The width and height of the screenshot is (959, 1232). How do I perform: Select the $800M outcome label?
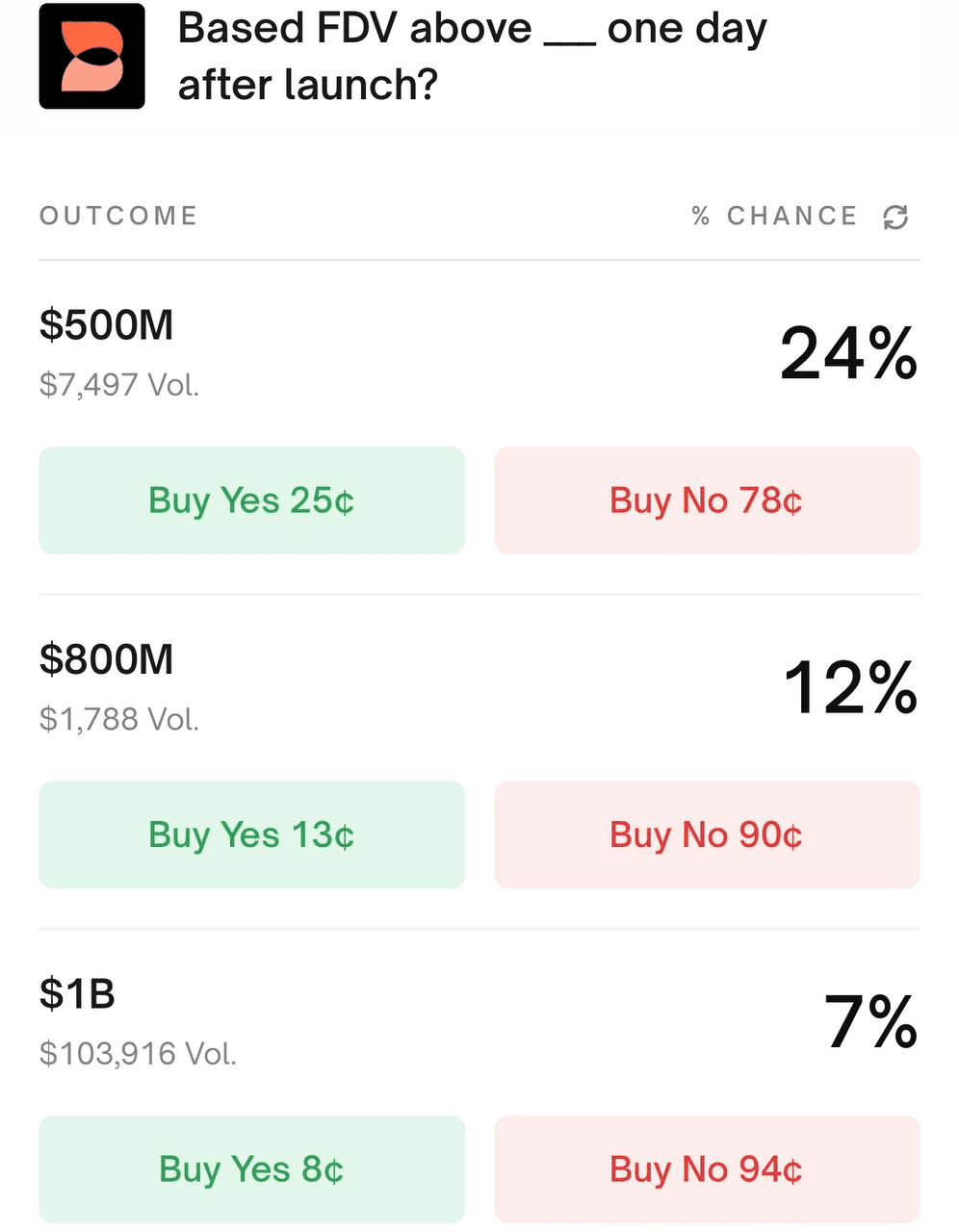[107, 660]
